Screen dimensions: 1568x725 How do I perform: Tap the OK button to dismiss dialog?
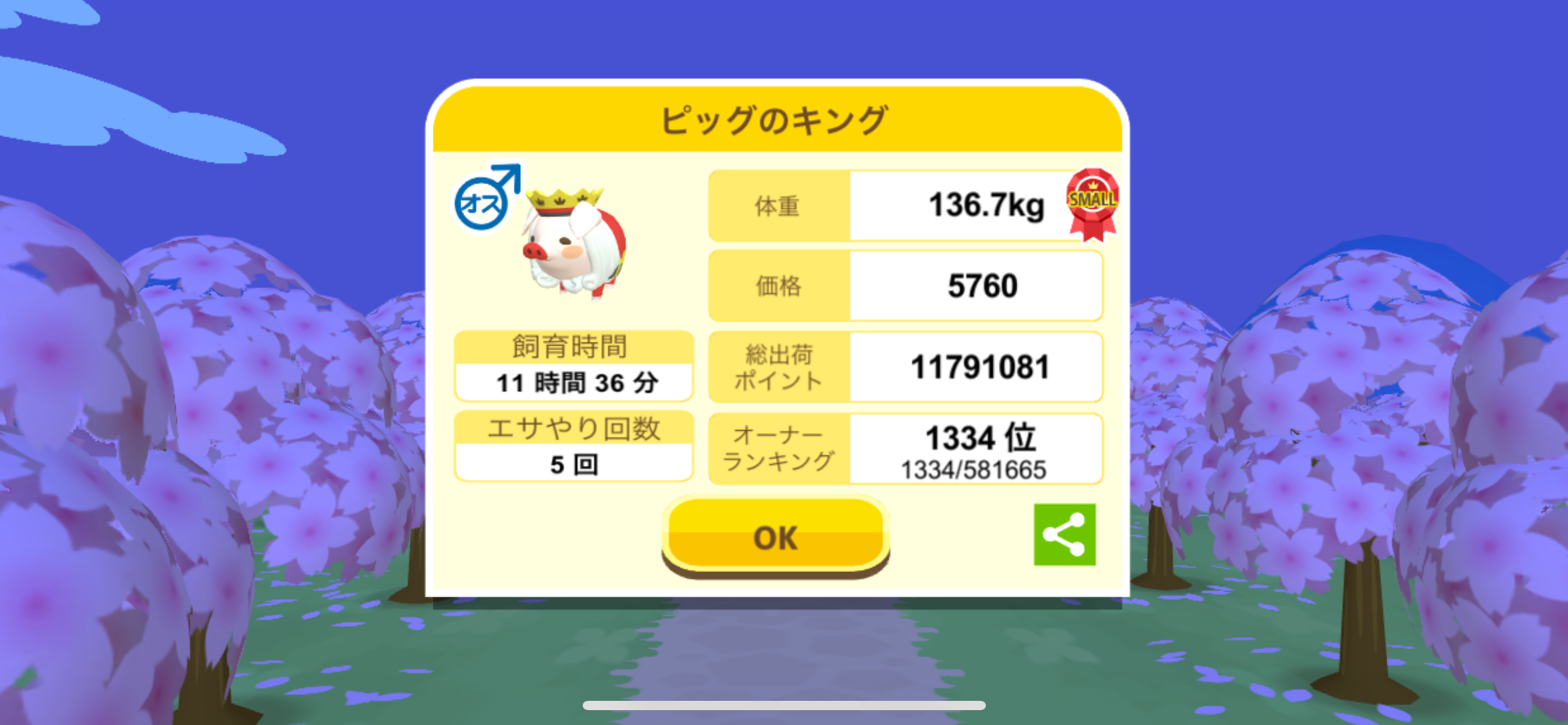coord(775,536)
